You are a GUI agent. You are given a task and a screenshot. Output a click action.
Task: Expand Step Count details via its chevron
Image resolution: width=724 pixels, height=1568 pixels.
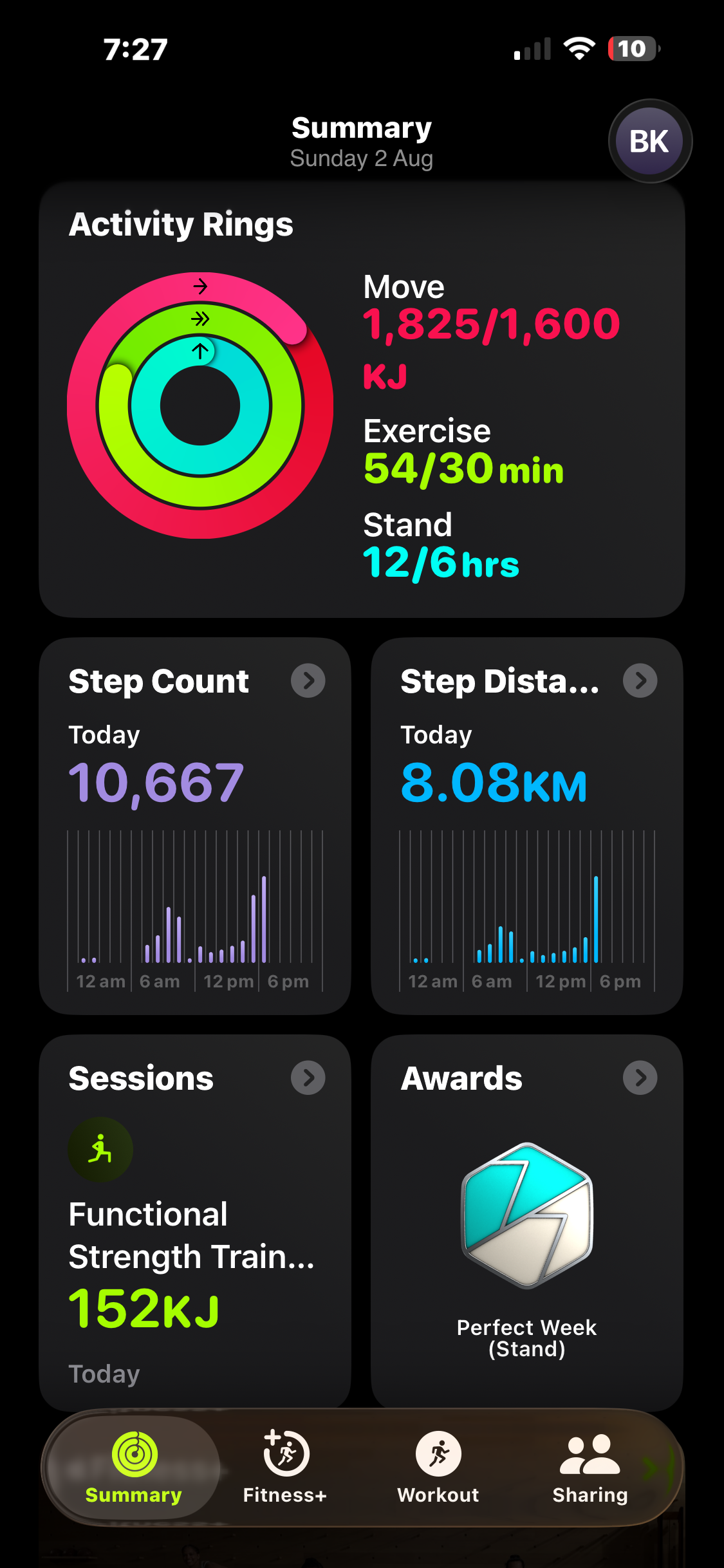pyautogui.click(x=308, y=680)
